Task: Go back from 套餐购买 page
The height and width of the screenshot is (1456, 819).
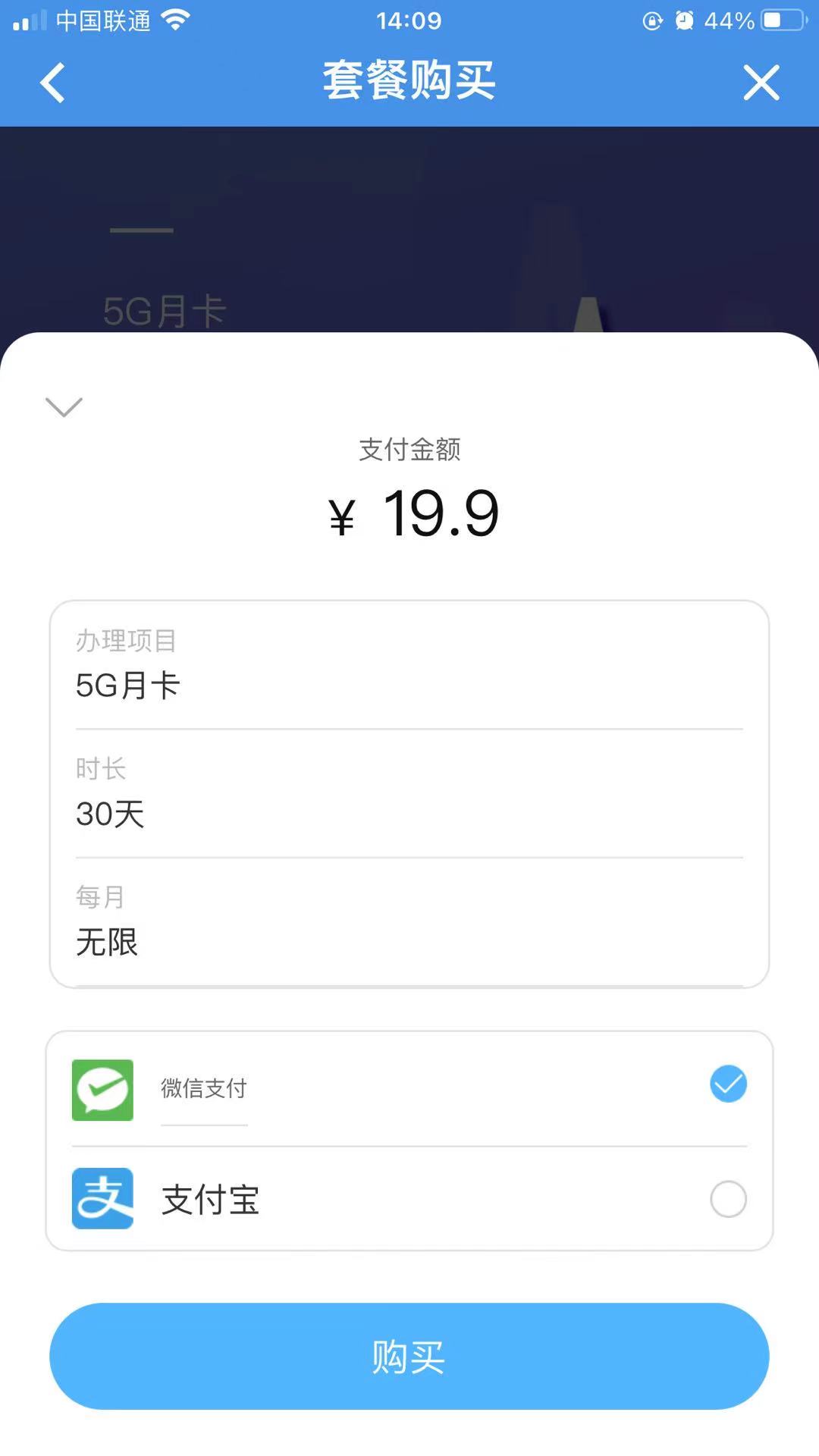Action: point(52,82)
